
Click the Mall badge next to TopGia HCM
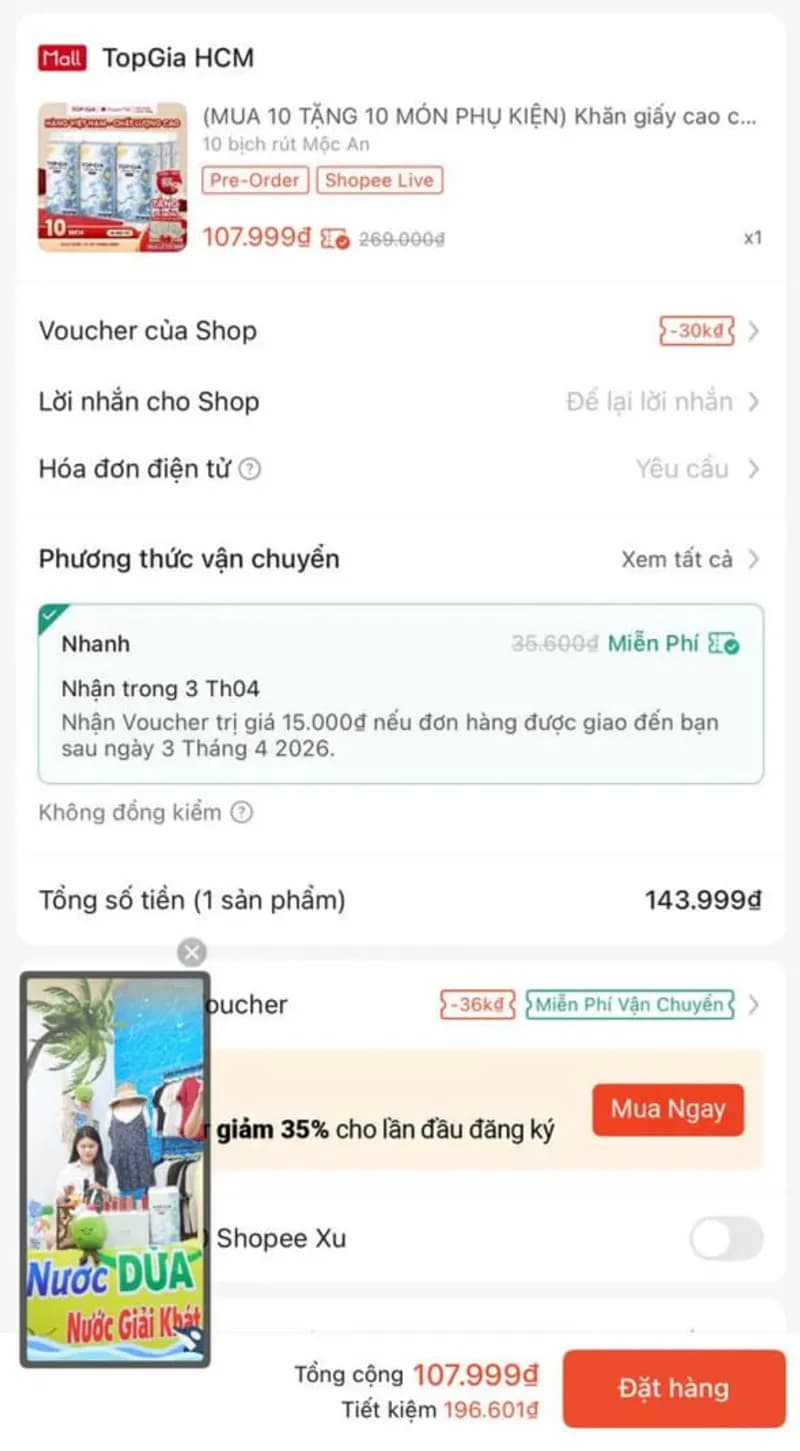(60, 58)
